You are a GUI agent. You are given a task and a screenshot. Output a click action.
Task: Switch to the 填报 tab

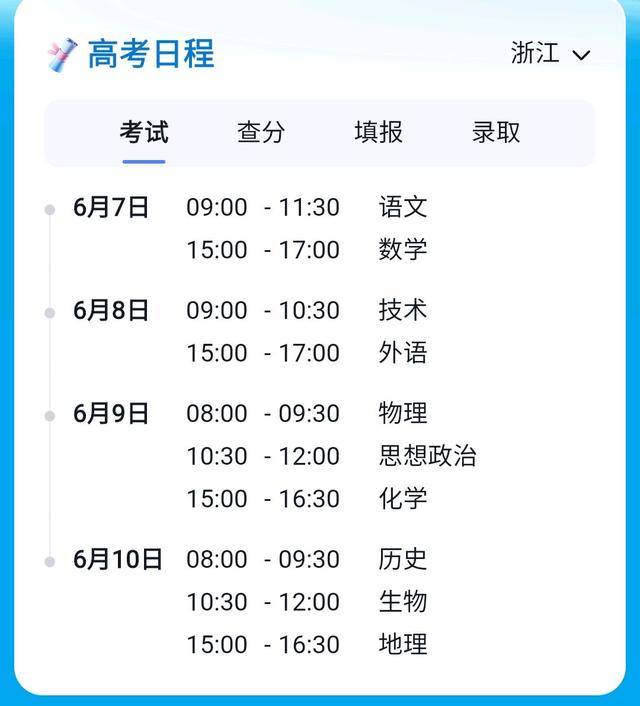378,132
